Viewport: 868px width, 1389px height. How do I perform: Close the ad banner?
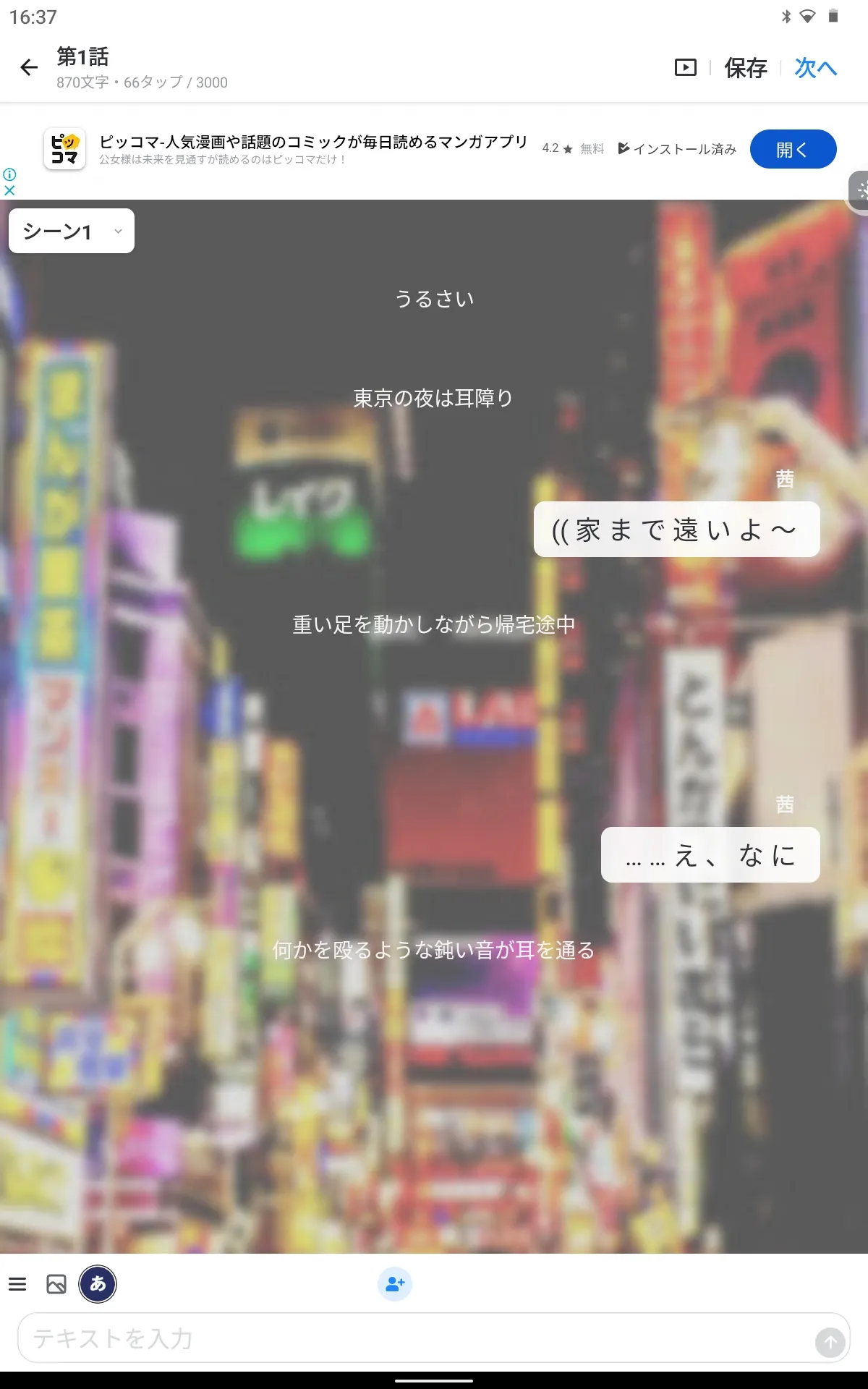click(9, 191)
